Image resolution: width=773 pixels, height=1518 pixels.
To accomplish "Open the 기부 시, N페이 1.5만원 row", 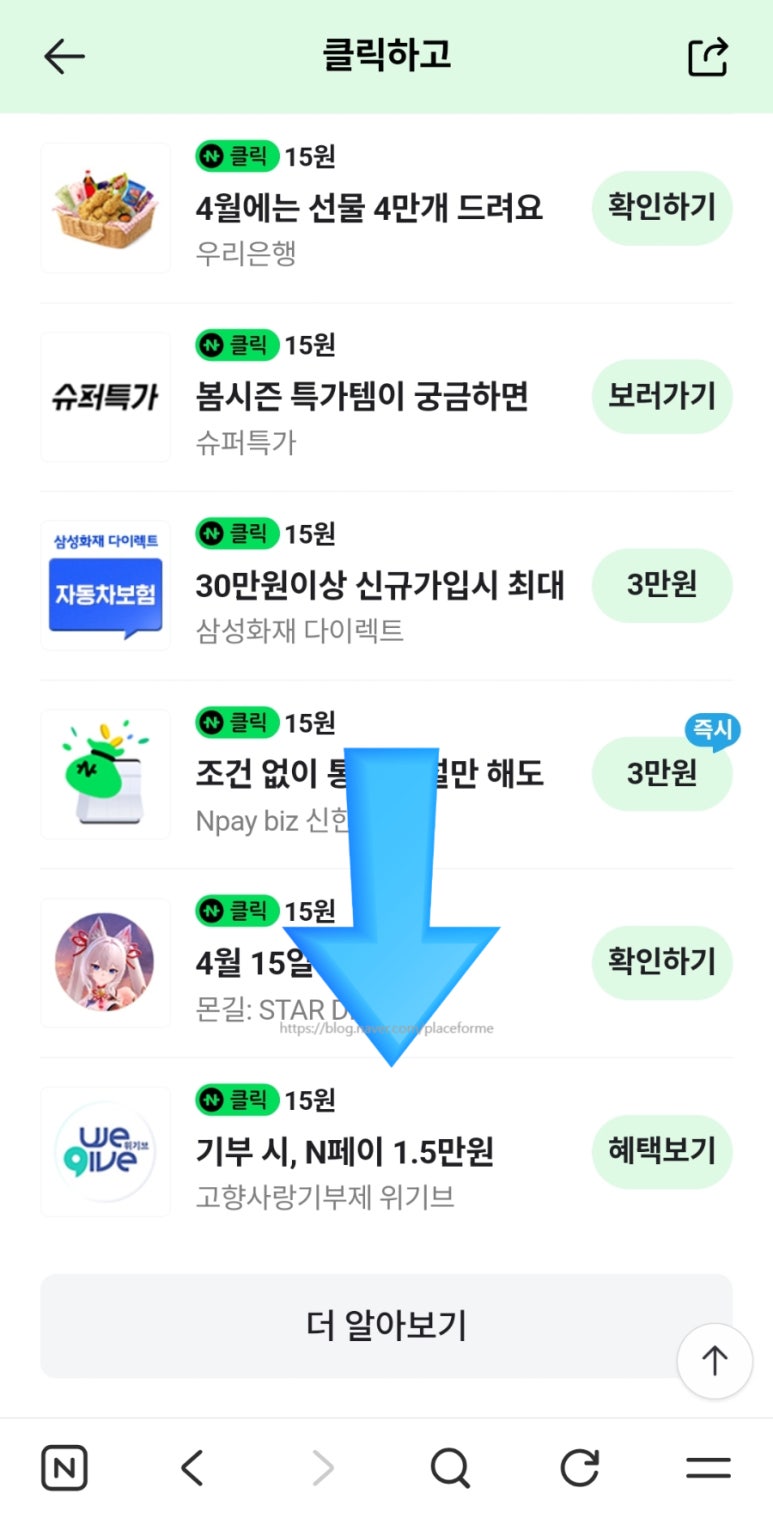I will tap(345, 1152).
